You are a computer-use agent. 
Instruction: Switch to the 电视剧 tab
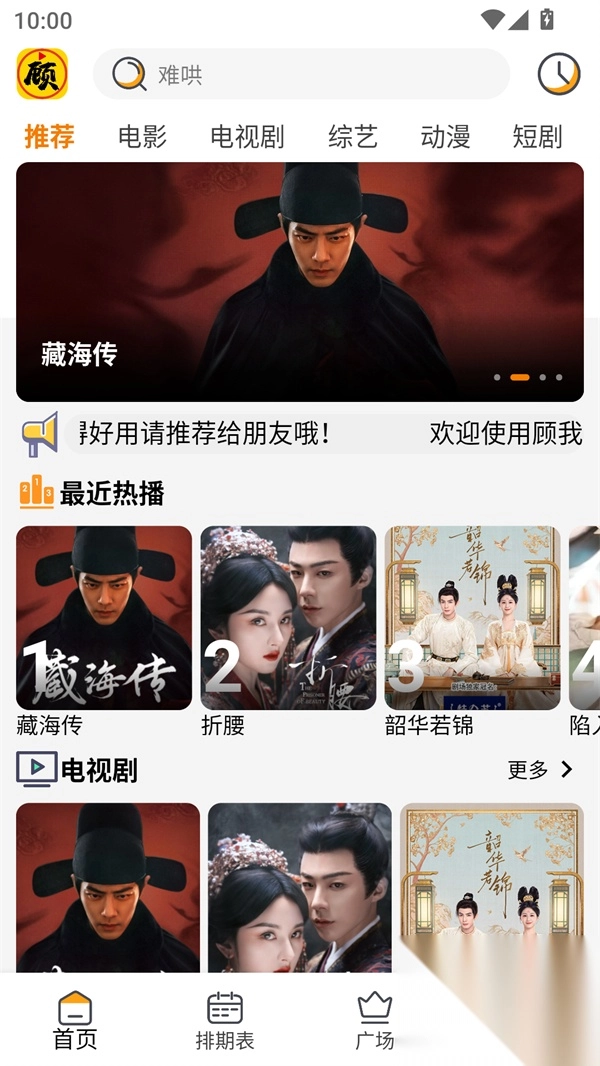pyautogui.click(x=247, y=136)
